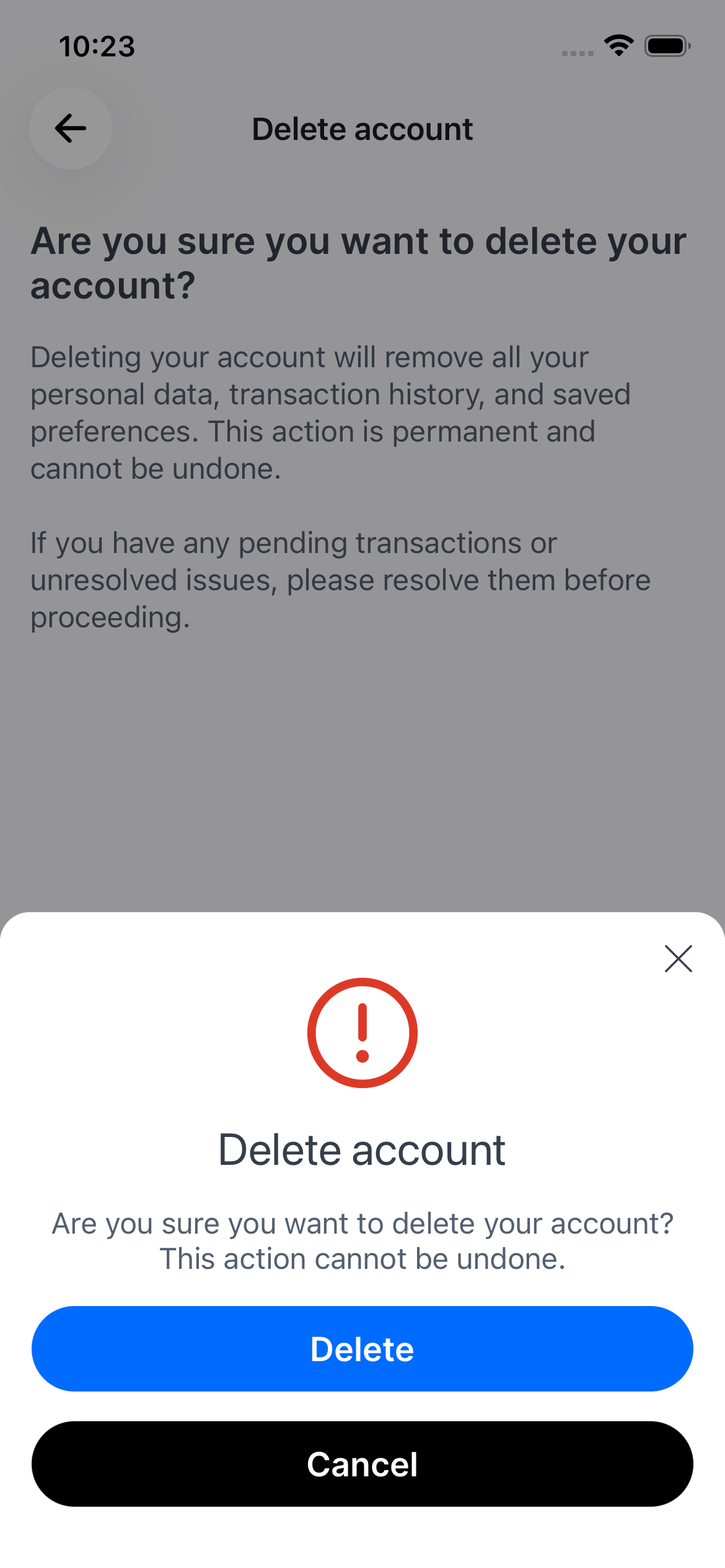This screenshot has height=1568, width=725.
Task: Dismiss the dialog with the X icon
Action: (678, 958)
